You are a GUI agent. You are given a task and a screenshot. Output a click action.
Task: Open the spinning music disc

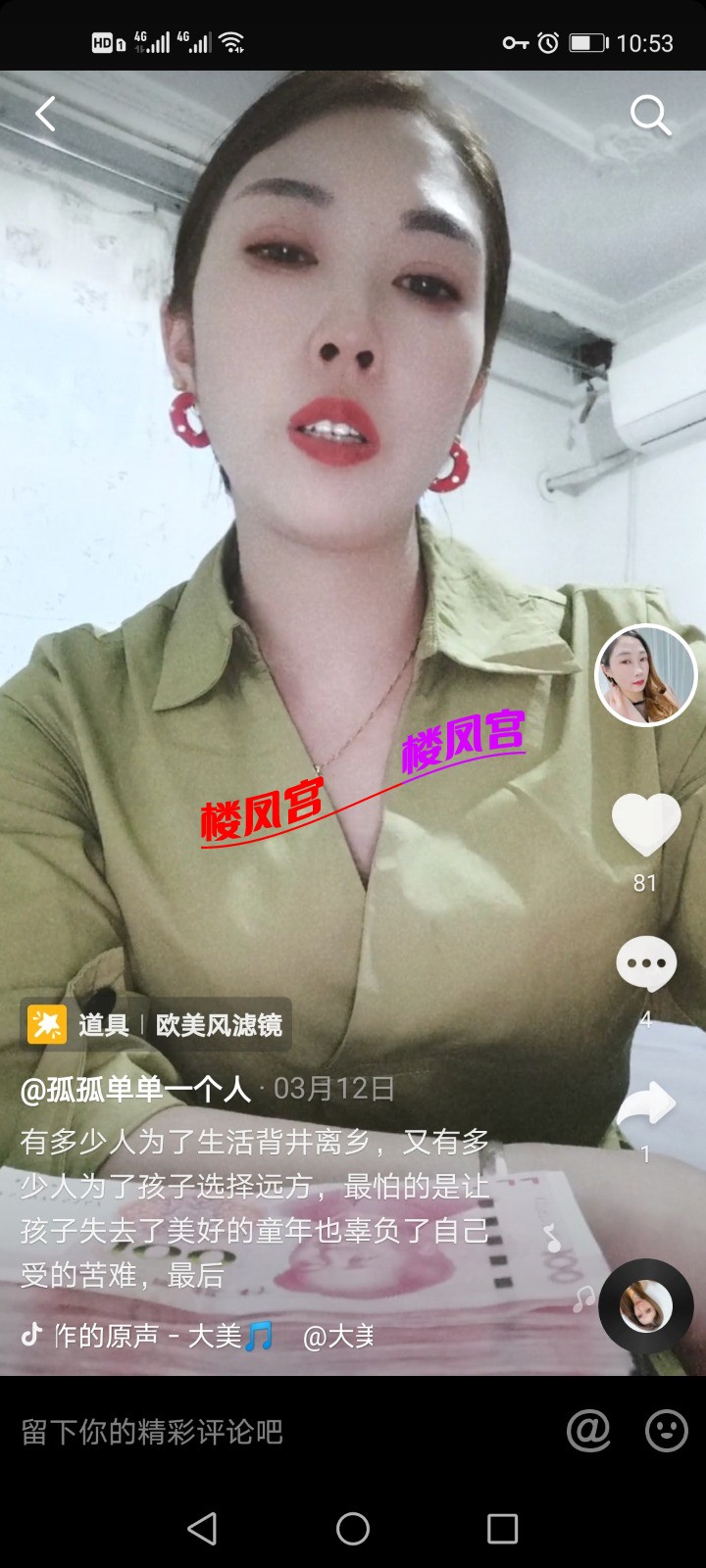[x=645, y=1306]
